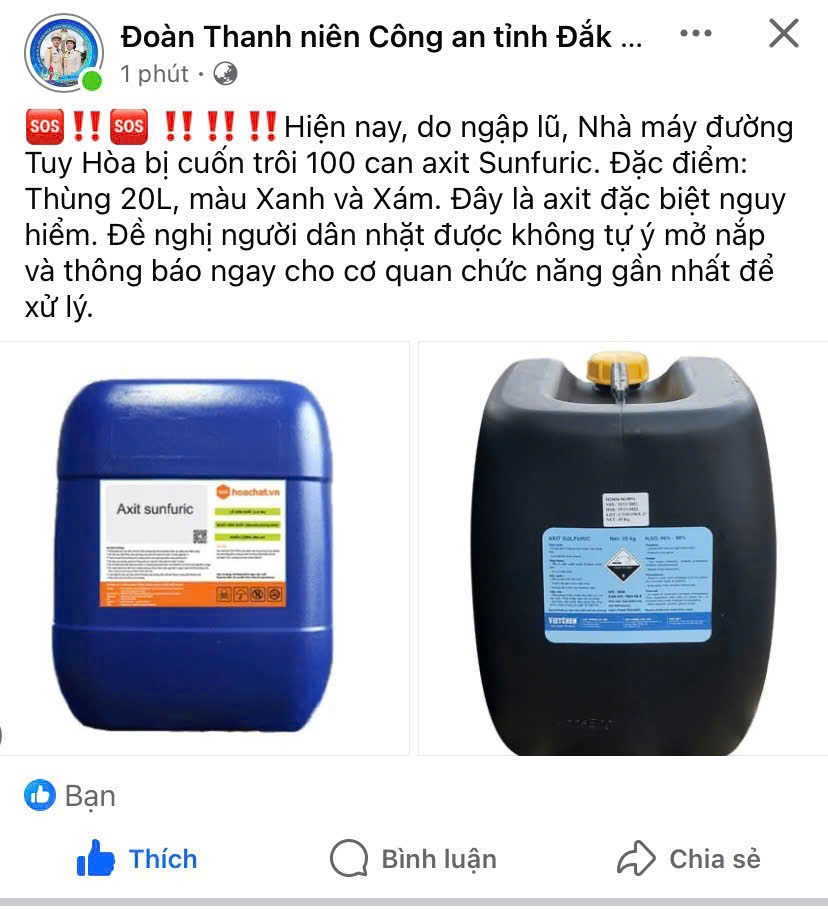
Task: Toggle your like using the Thích button
Action: click(137, 858)
